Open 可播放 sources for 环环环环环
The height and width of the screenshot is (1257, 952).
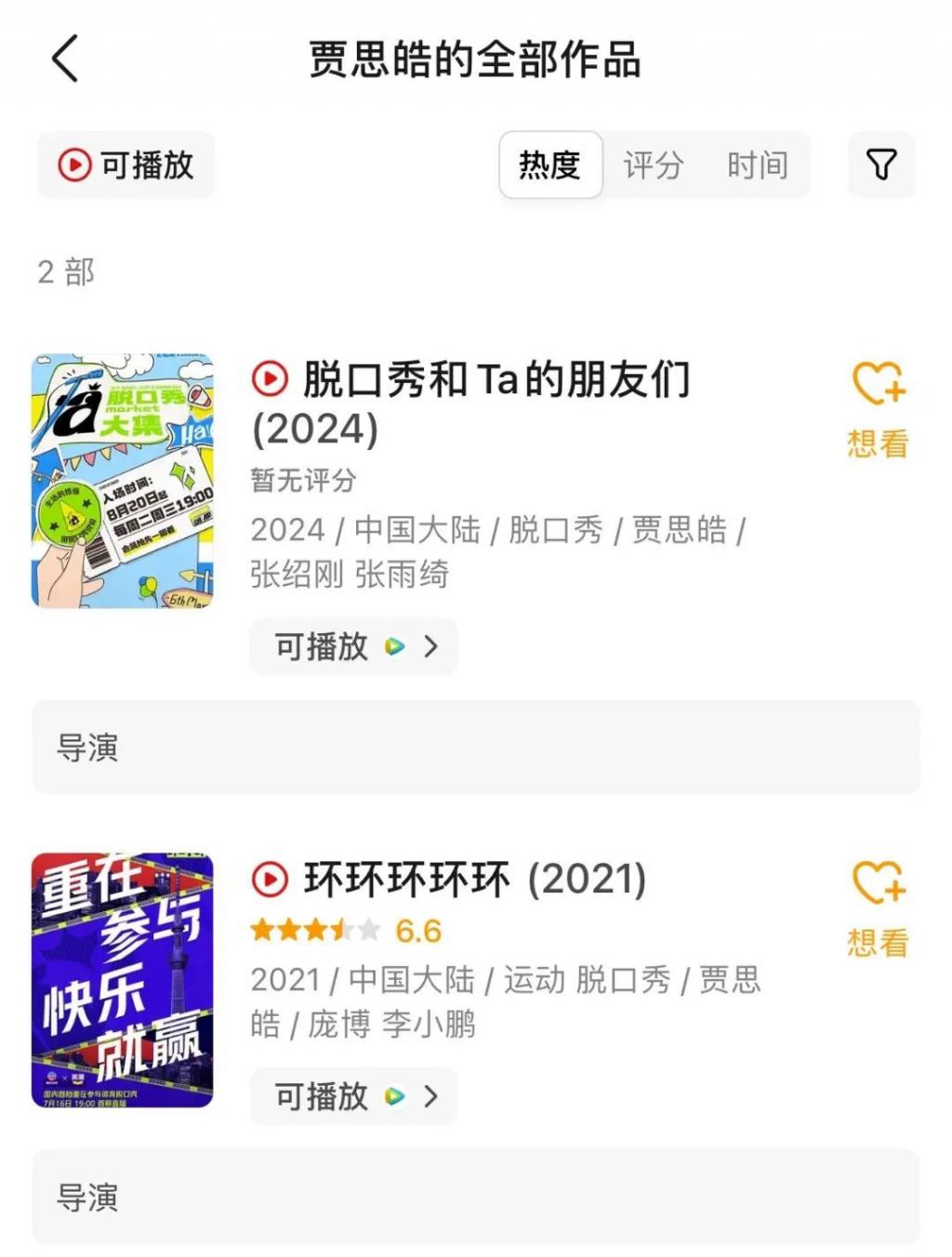click(x=354, y=1097)
